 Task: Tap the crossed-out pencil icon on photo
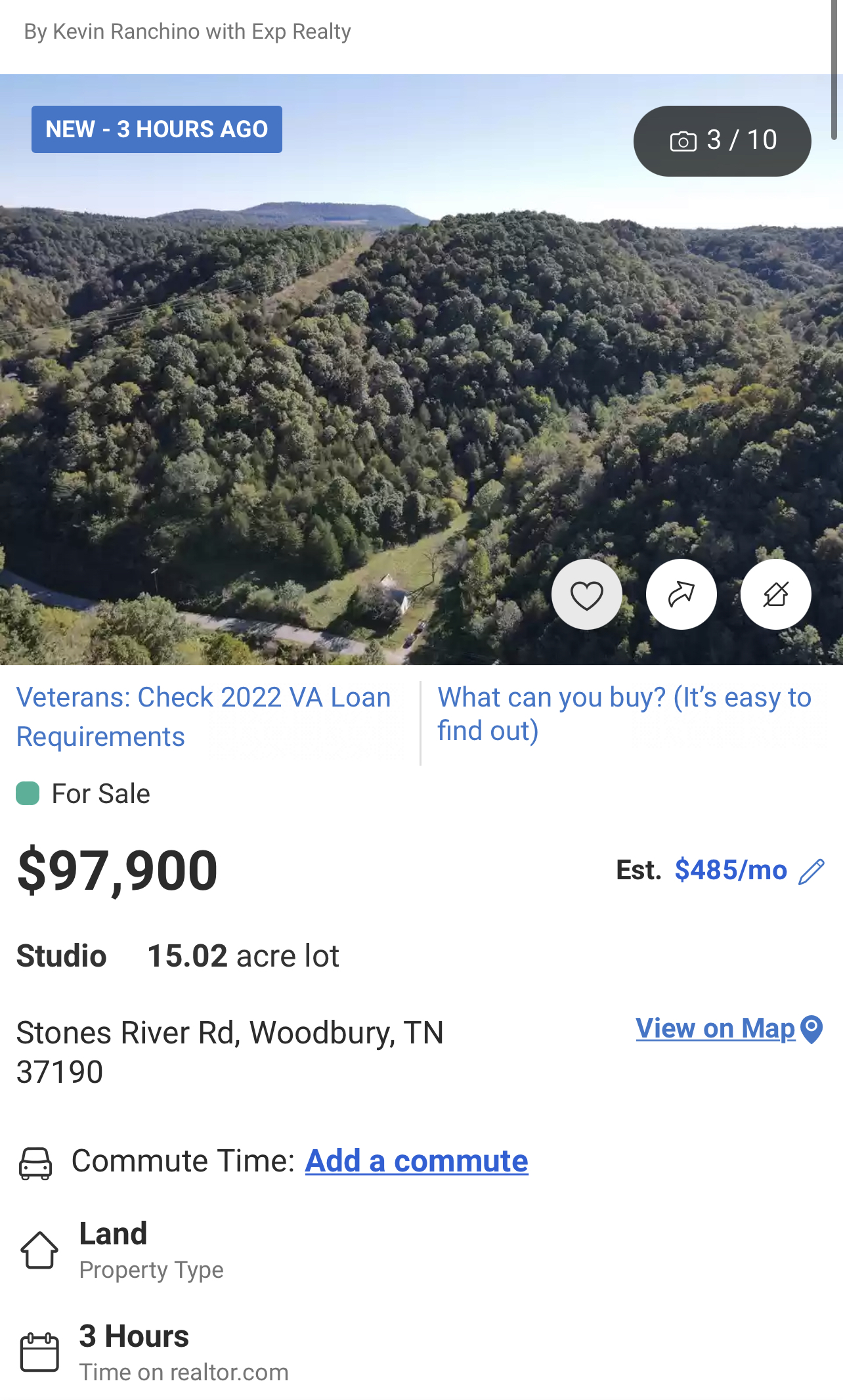tap(775, 595)
